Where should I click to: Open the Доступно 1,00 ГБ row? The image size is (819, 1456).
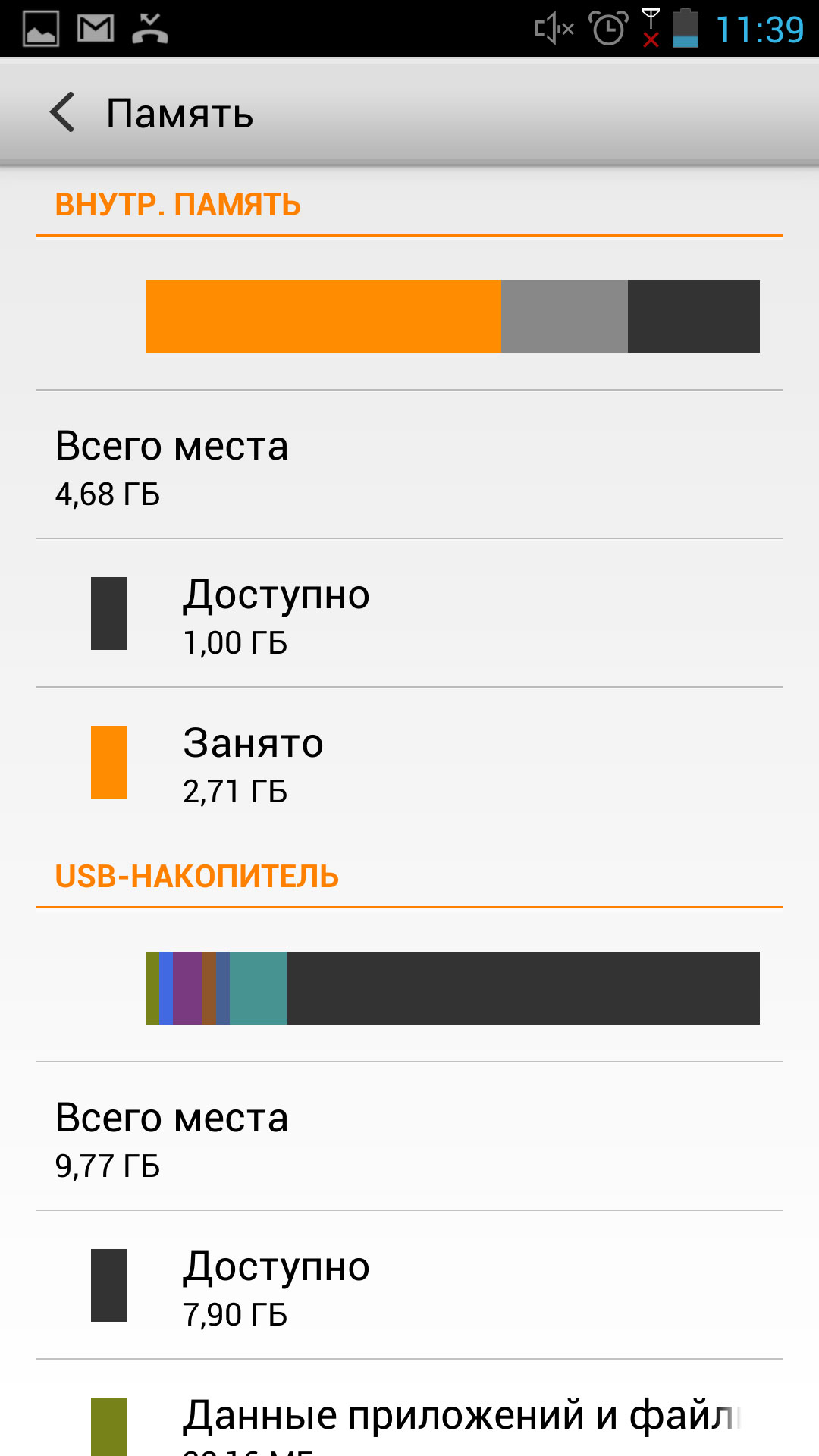point(409,613)
